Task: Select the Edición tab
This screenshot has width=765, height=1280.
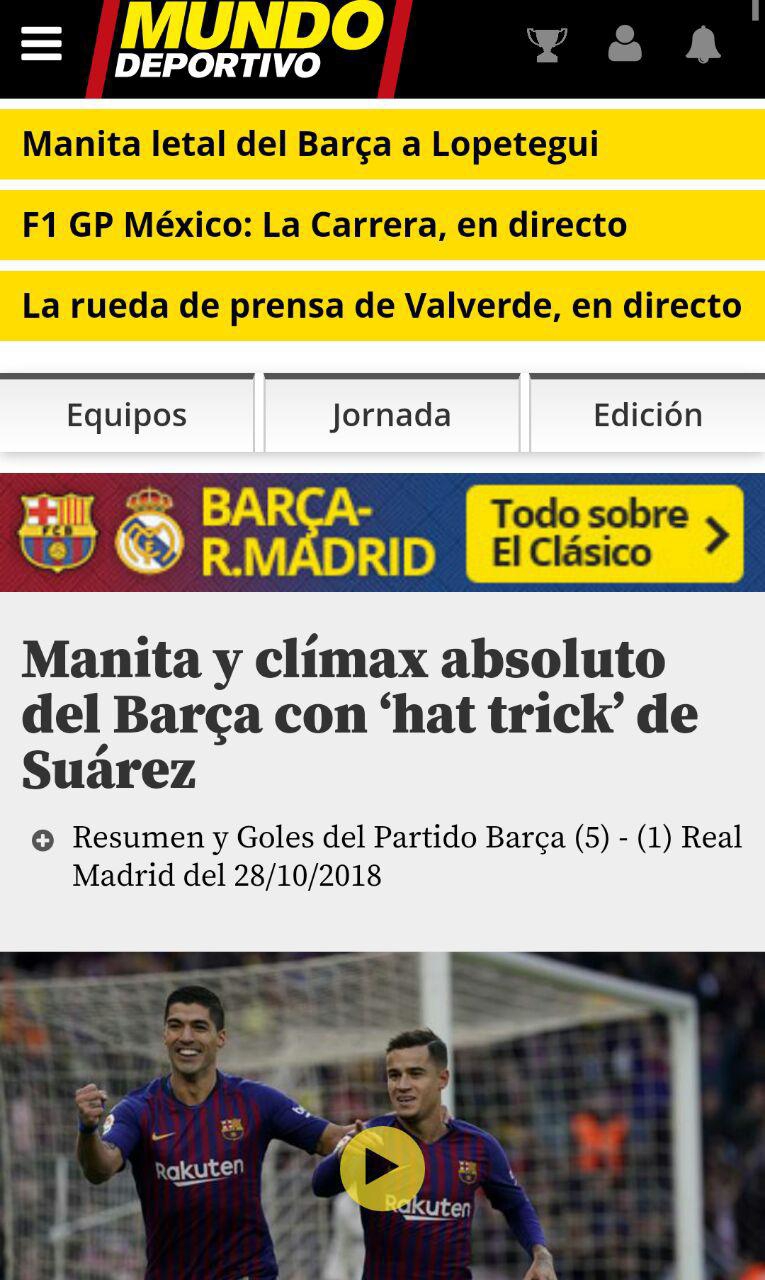Action: (x=647, y=414)
